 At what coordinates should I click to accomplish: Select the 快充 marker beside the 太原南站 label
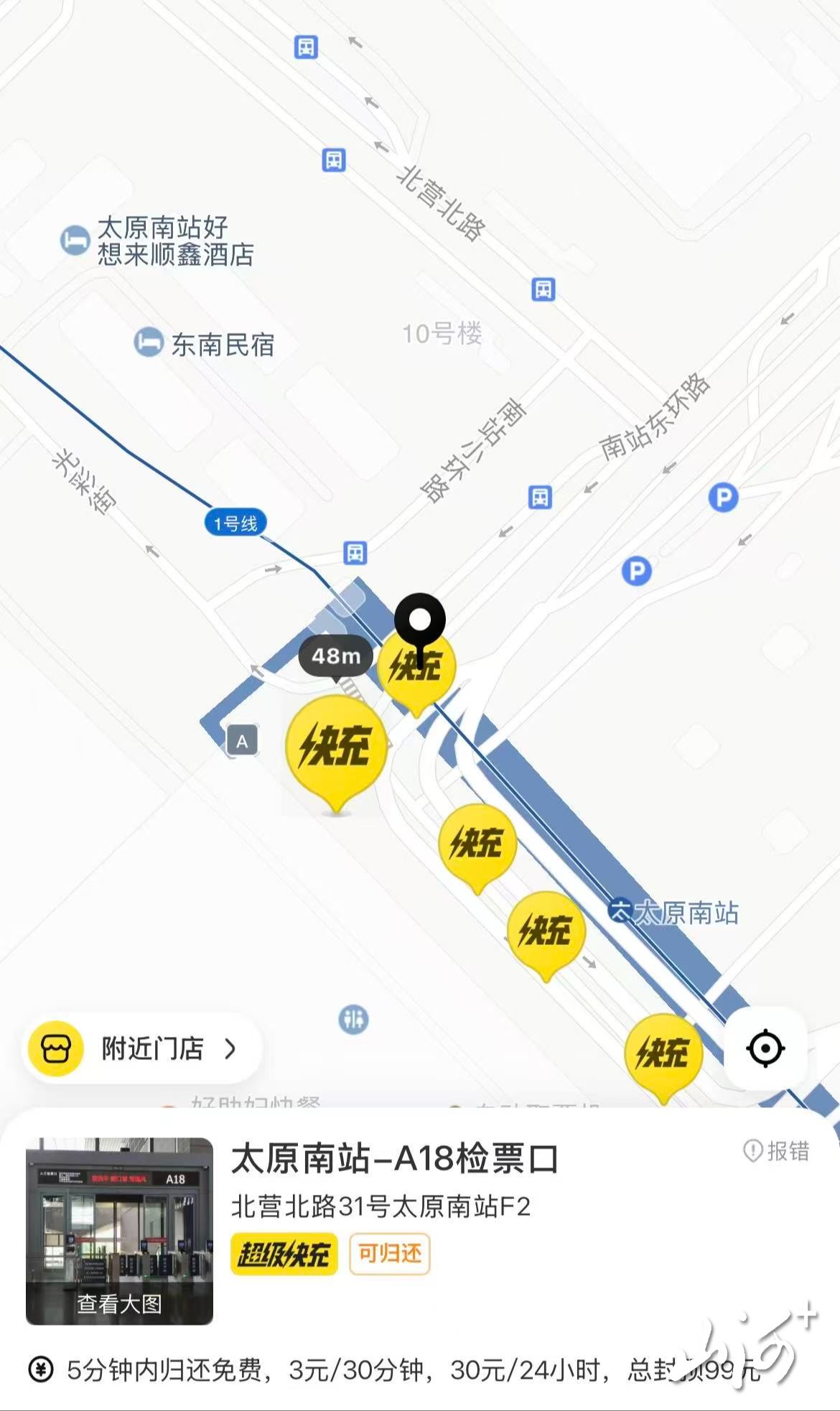tap(546, 931)
